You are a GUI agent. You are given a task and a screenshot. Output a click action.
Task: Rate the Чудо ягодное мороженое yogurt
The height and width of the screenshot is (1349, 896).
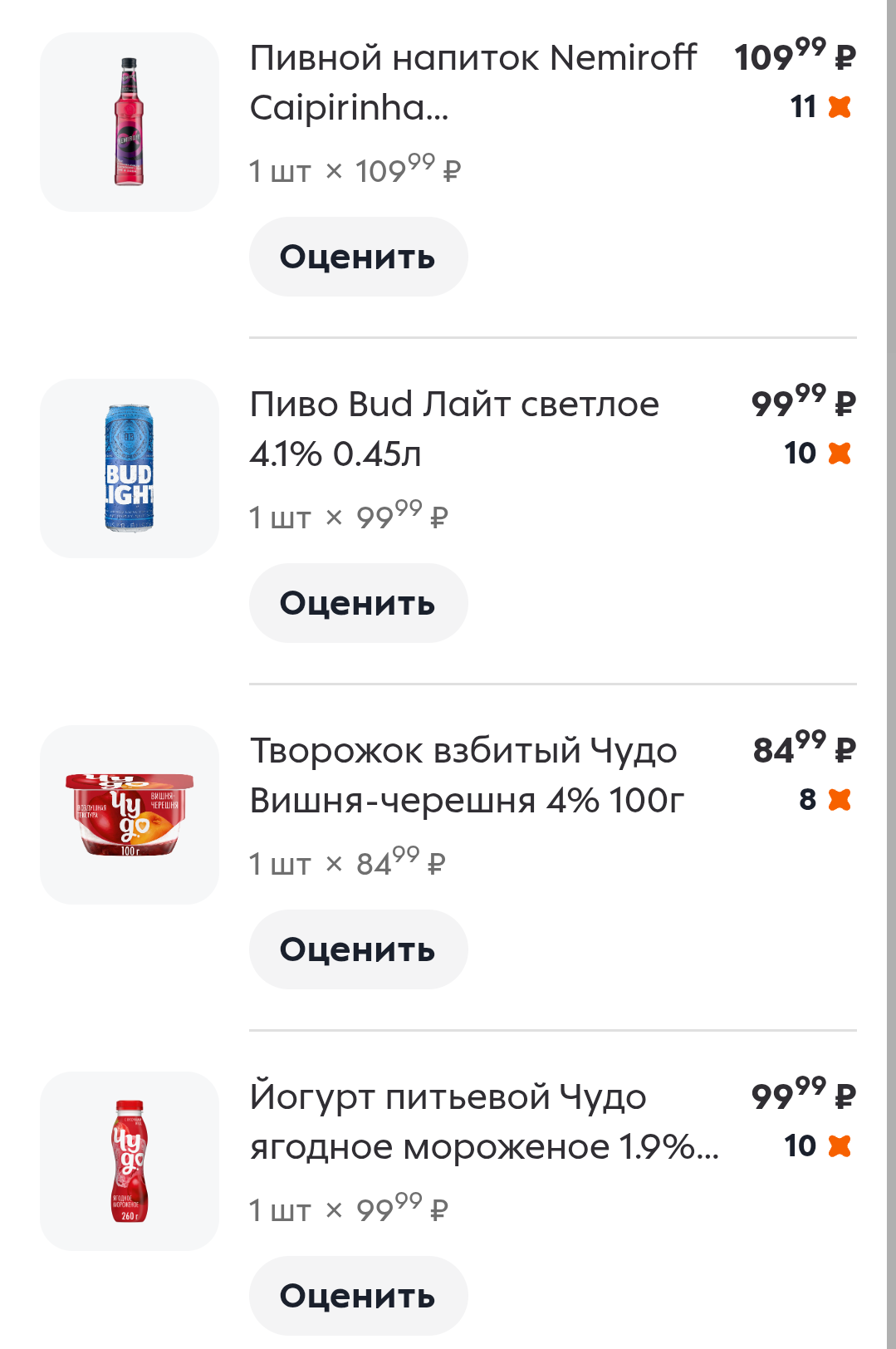point(358,1296)
